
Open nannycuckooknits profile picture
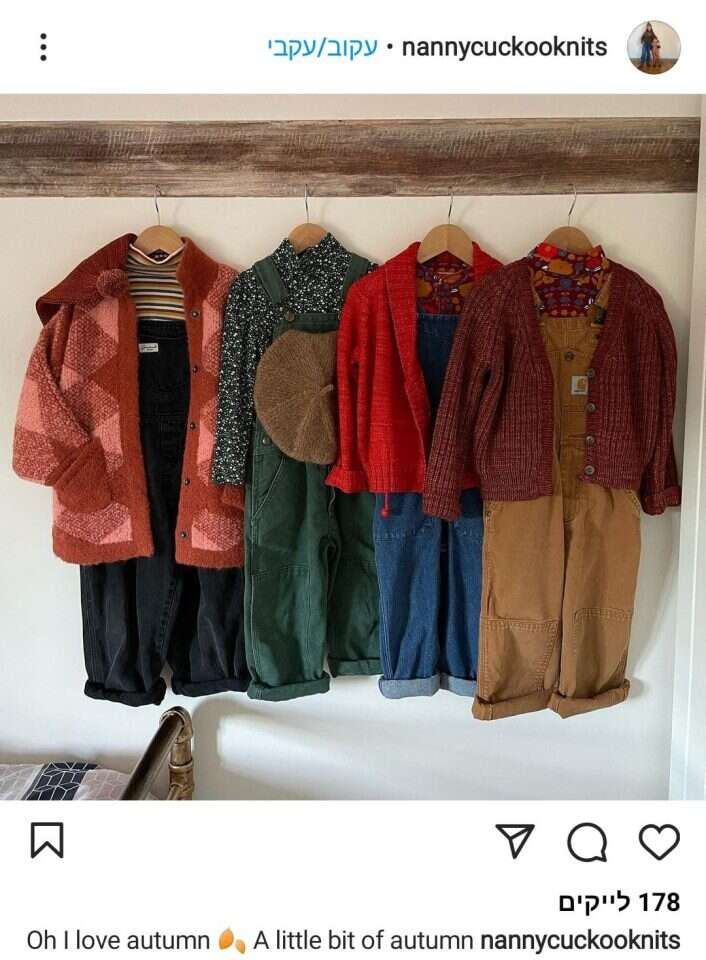click(653, 47)
